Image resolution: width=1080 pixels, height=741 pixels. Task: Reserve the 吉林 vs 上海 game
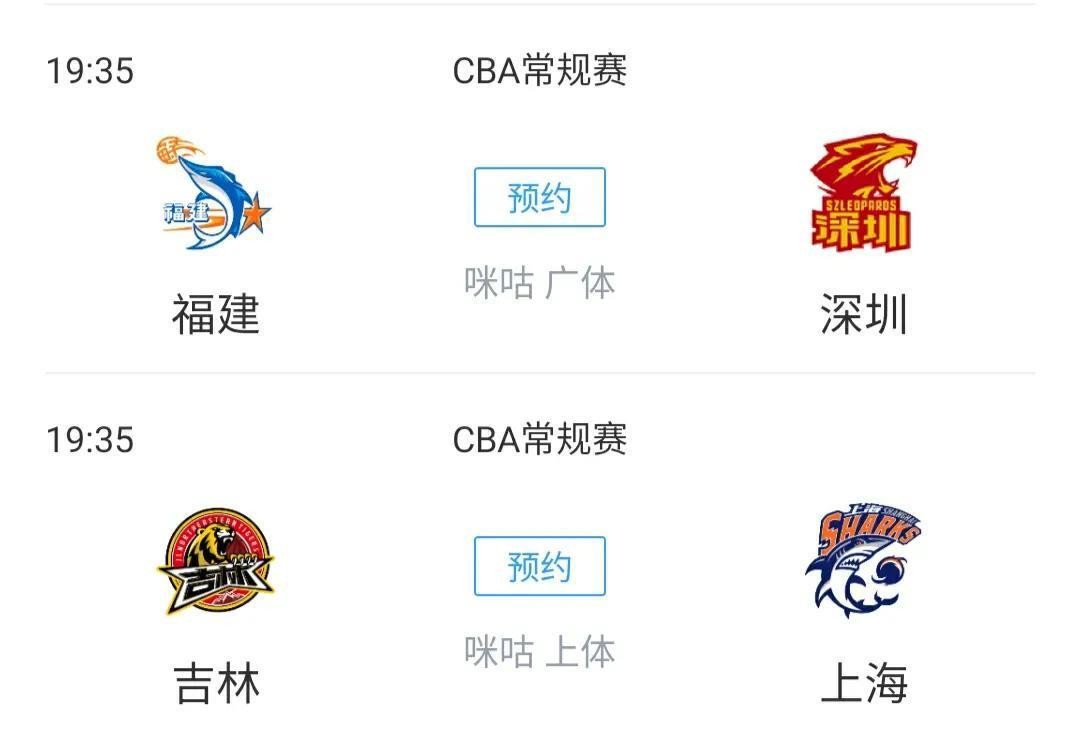[x=539, y=567]
